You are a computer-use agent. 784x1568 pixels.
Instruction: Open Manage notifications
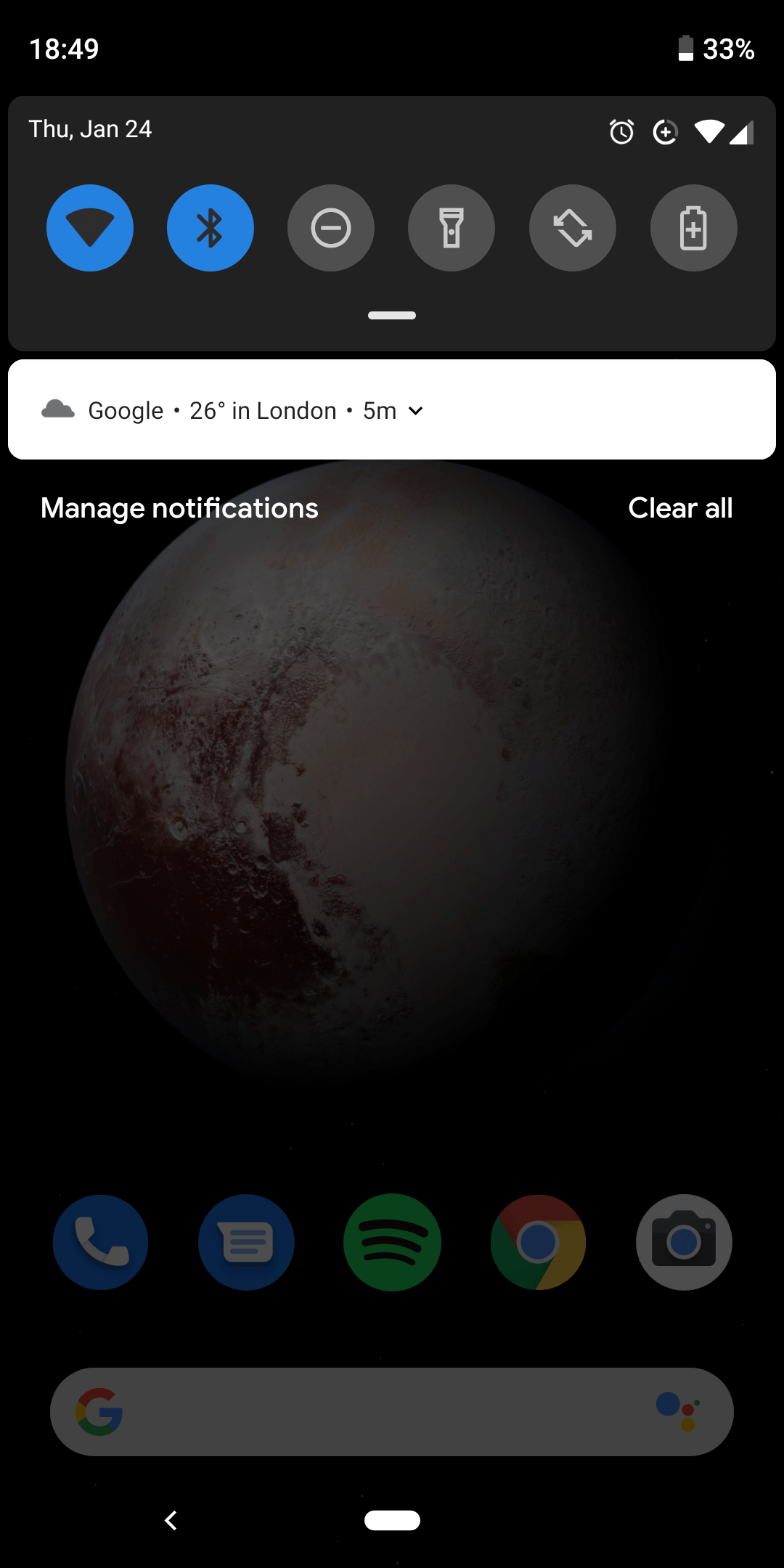pos(179,508)
